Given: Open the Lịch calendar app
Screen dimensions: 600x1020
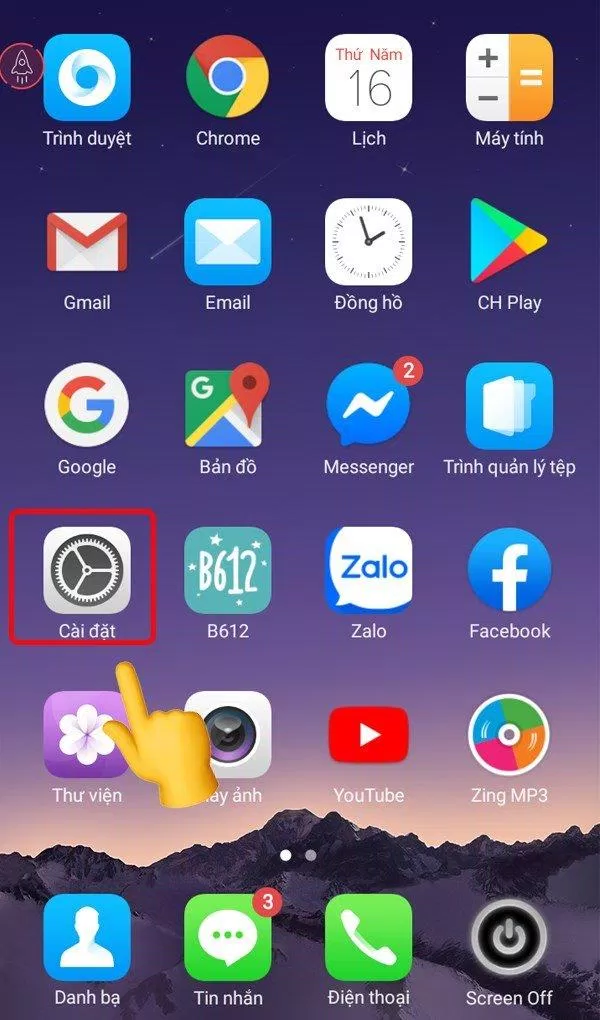Looking at the screenshot, I should click(368, 78).
